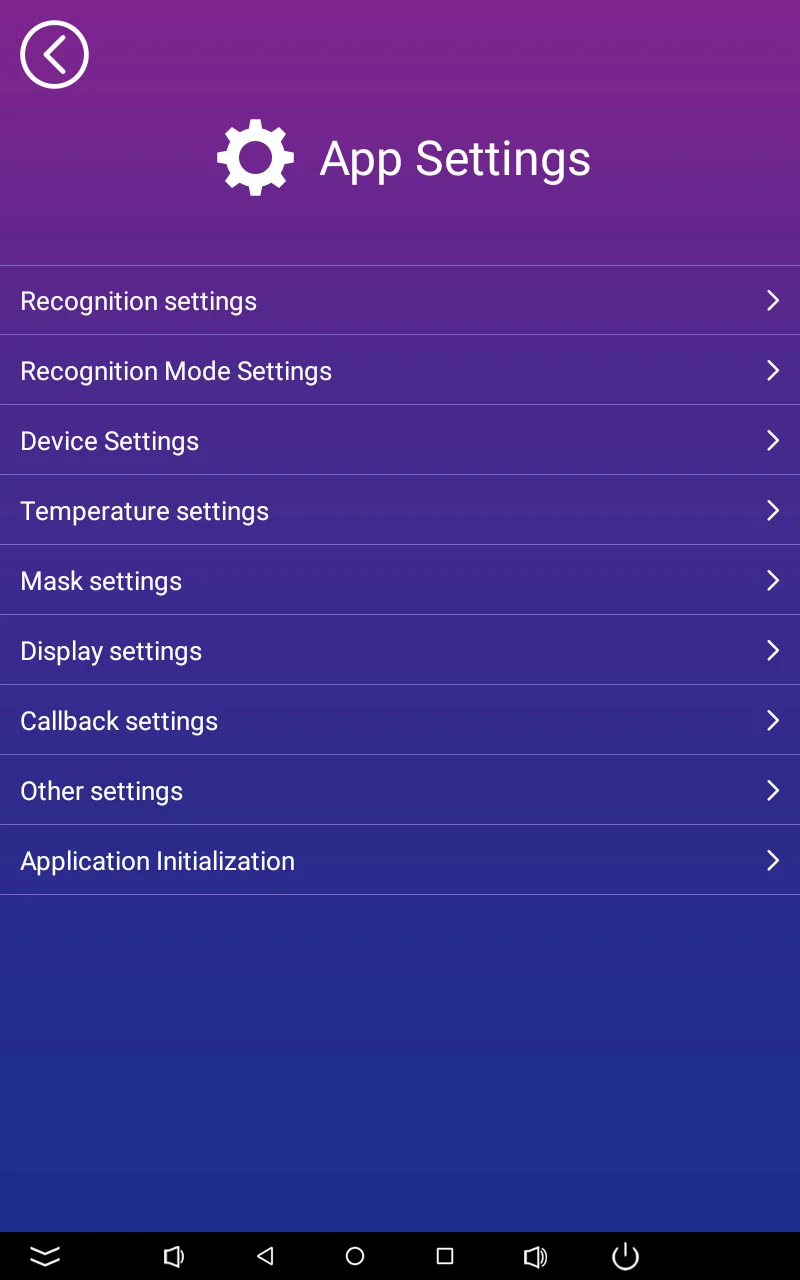Image resolution: width=800 pixels, height=1280 pixels.
Task: Hide the navigation bar with chevron icon
Action: [x=45, y=1256]
